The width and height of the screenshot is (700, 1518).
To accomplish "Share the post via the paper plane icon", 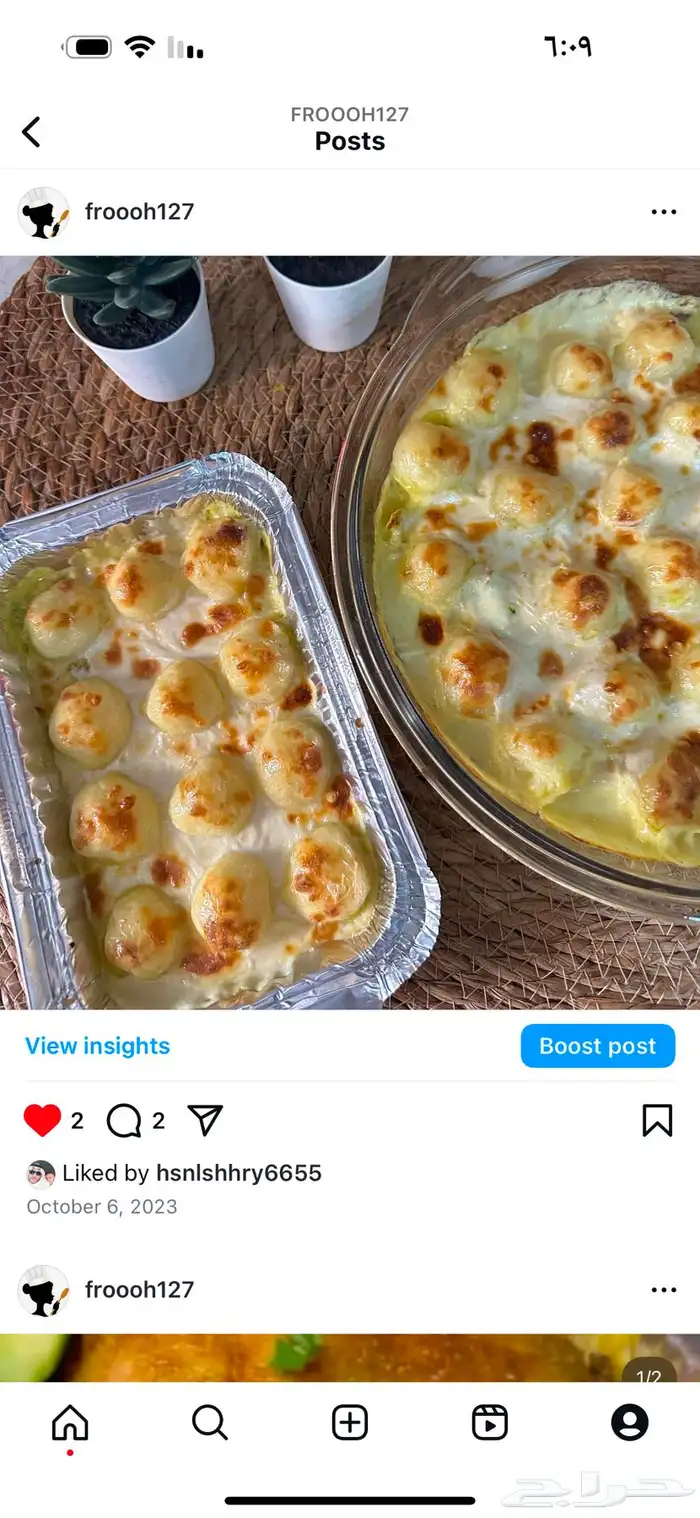I will click(x=205, y=1120).
